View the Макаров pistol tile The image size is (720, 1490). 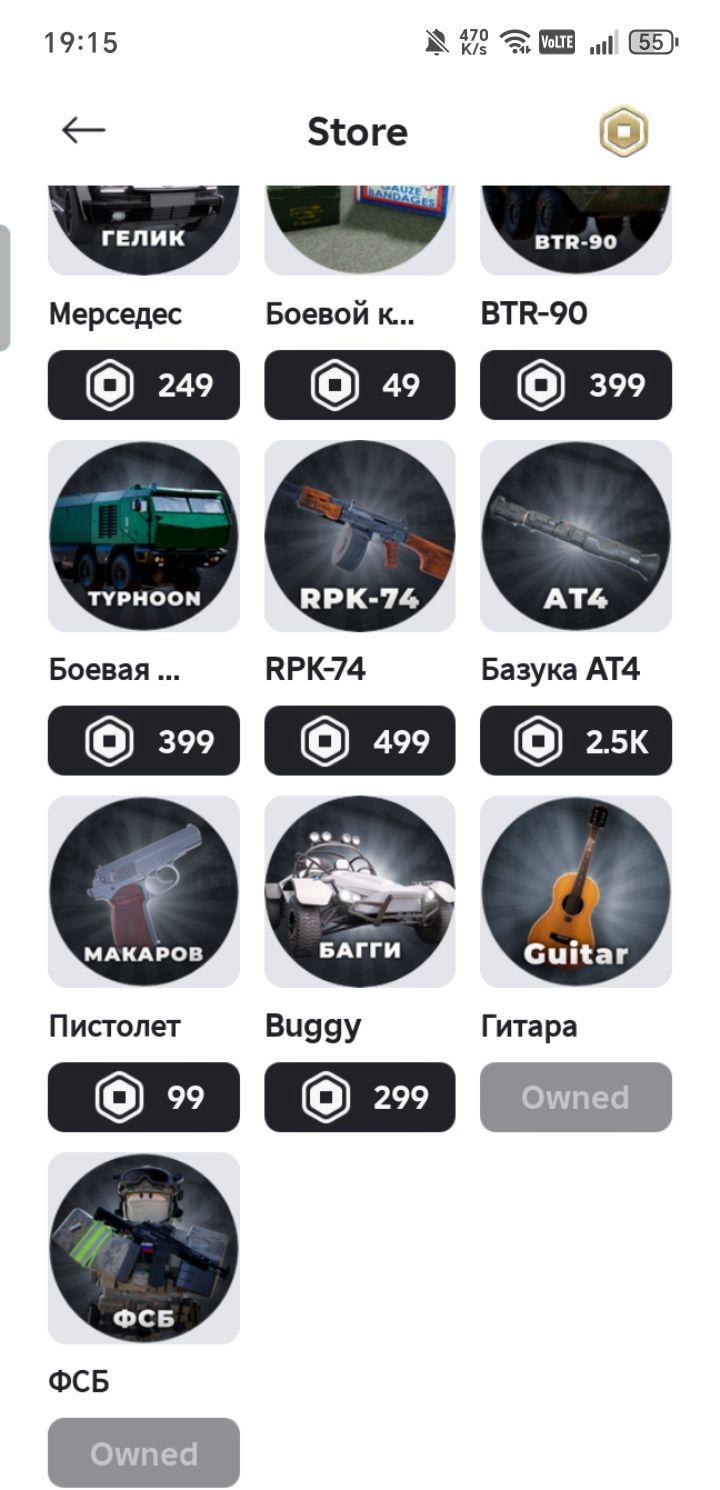coord(144,892)
